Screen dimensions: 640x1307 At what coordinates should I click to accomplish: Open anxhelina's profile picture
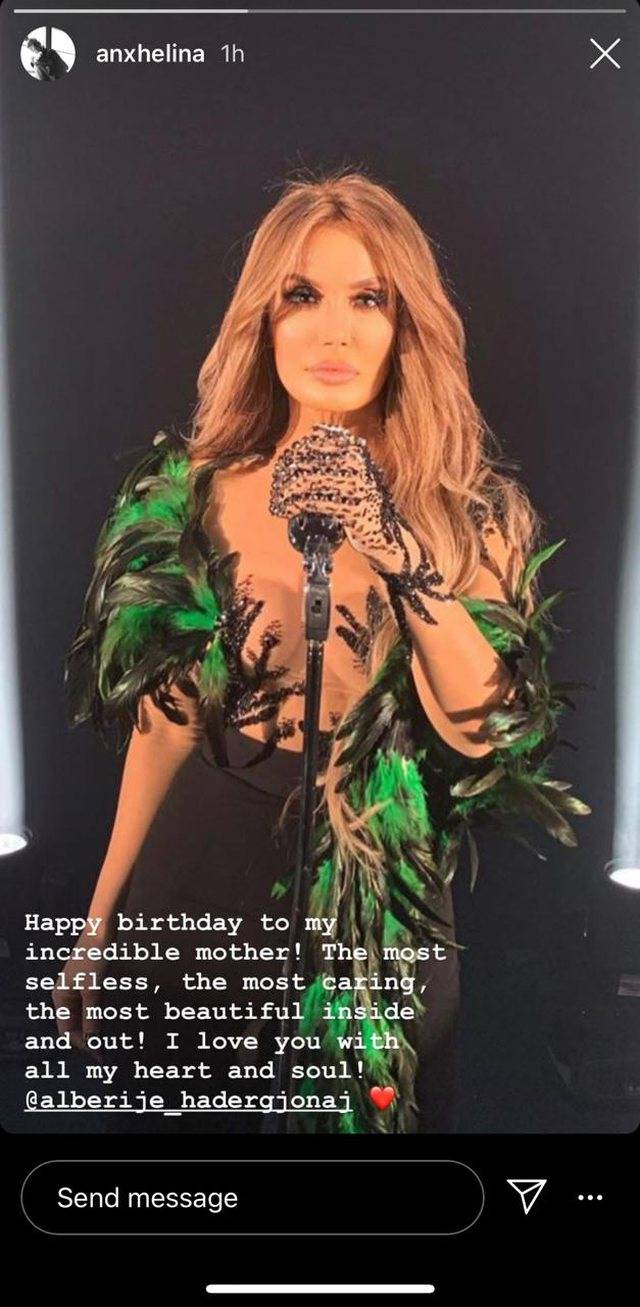click(48, 54)
